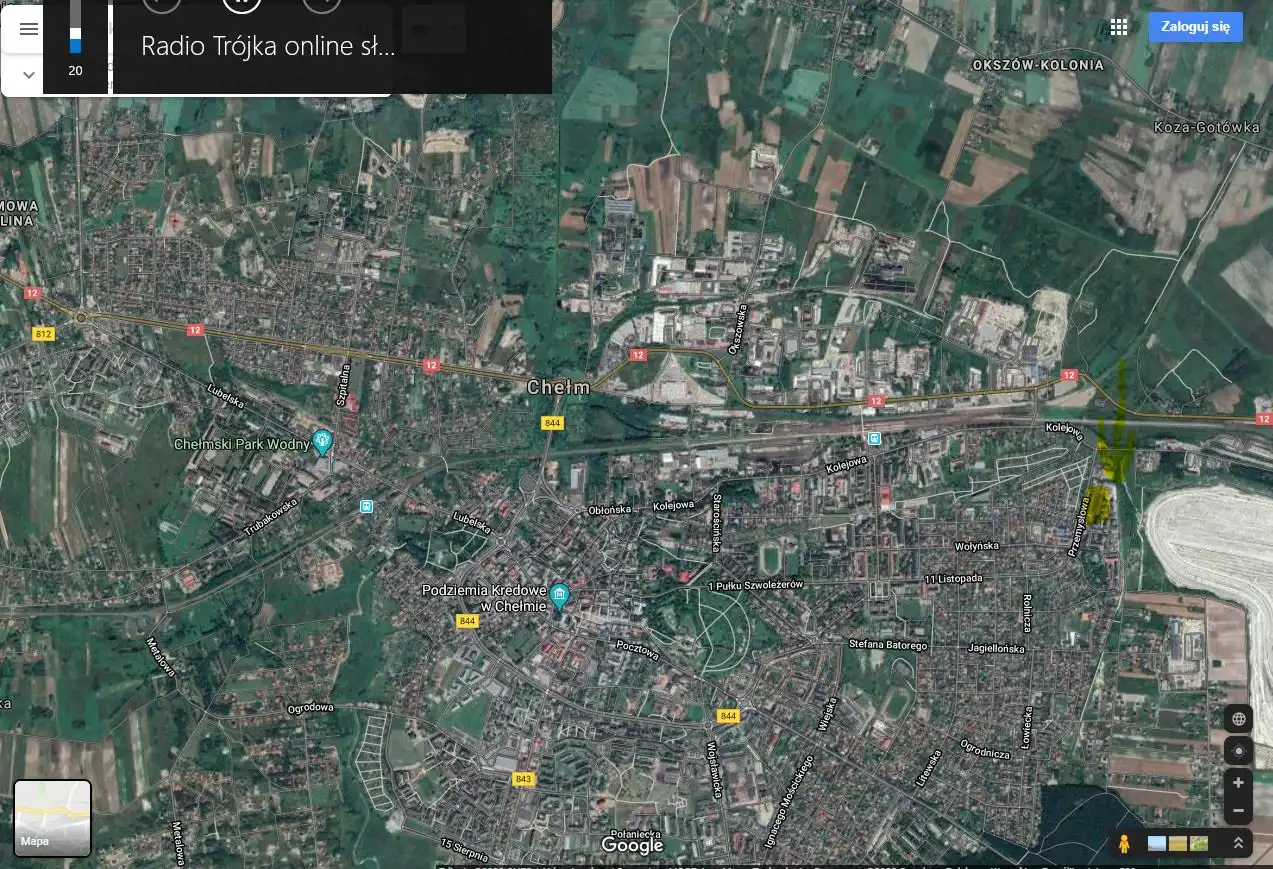Show my current location
Viewport: 1273px width, 869px height.
(x=1238, y=751)
